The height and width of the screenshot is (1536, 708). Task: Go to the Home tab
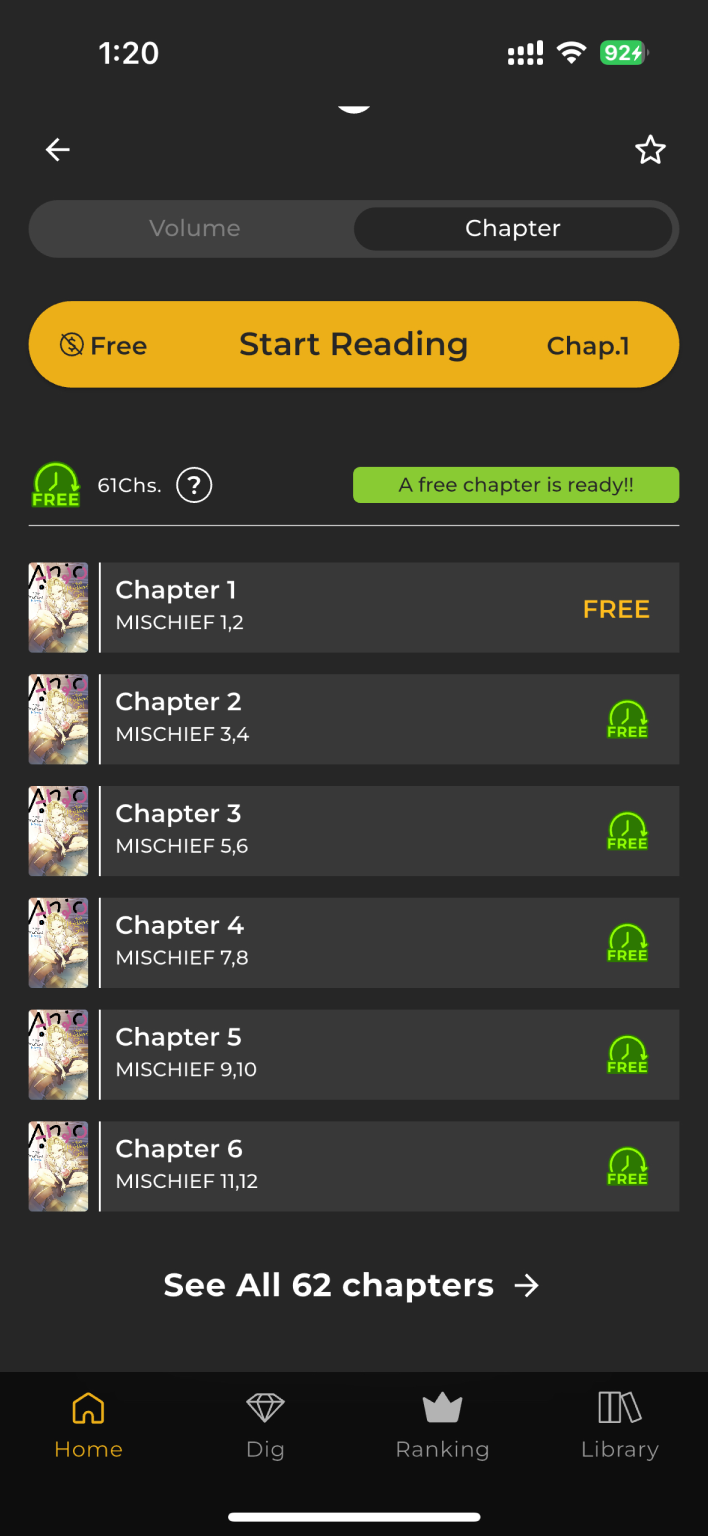pos(88,1425)
